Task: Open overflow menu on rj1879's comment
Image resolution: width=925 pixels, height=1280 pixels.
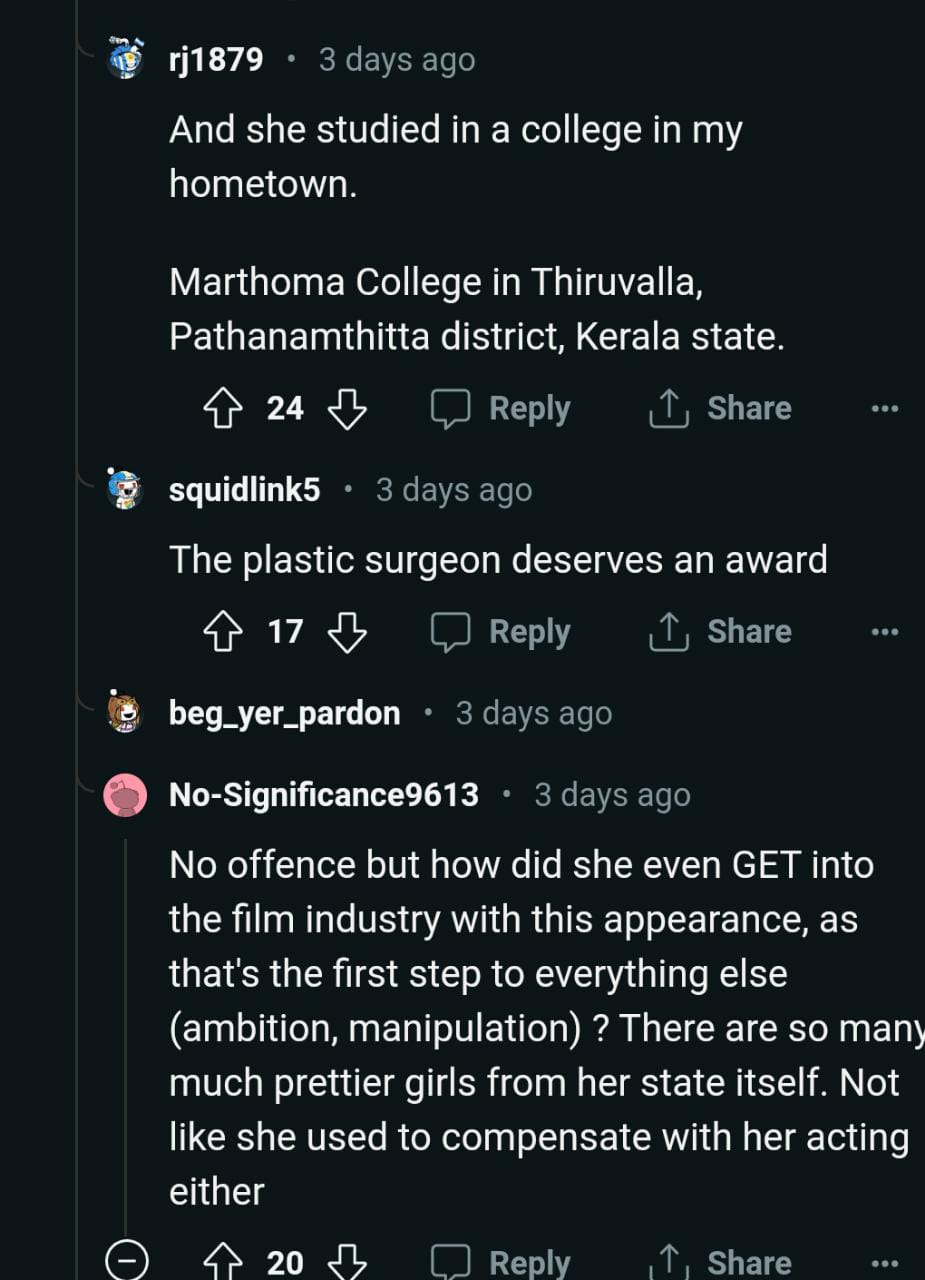Action: pos(885,408)
